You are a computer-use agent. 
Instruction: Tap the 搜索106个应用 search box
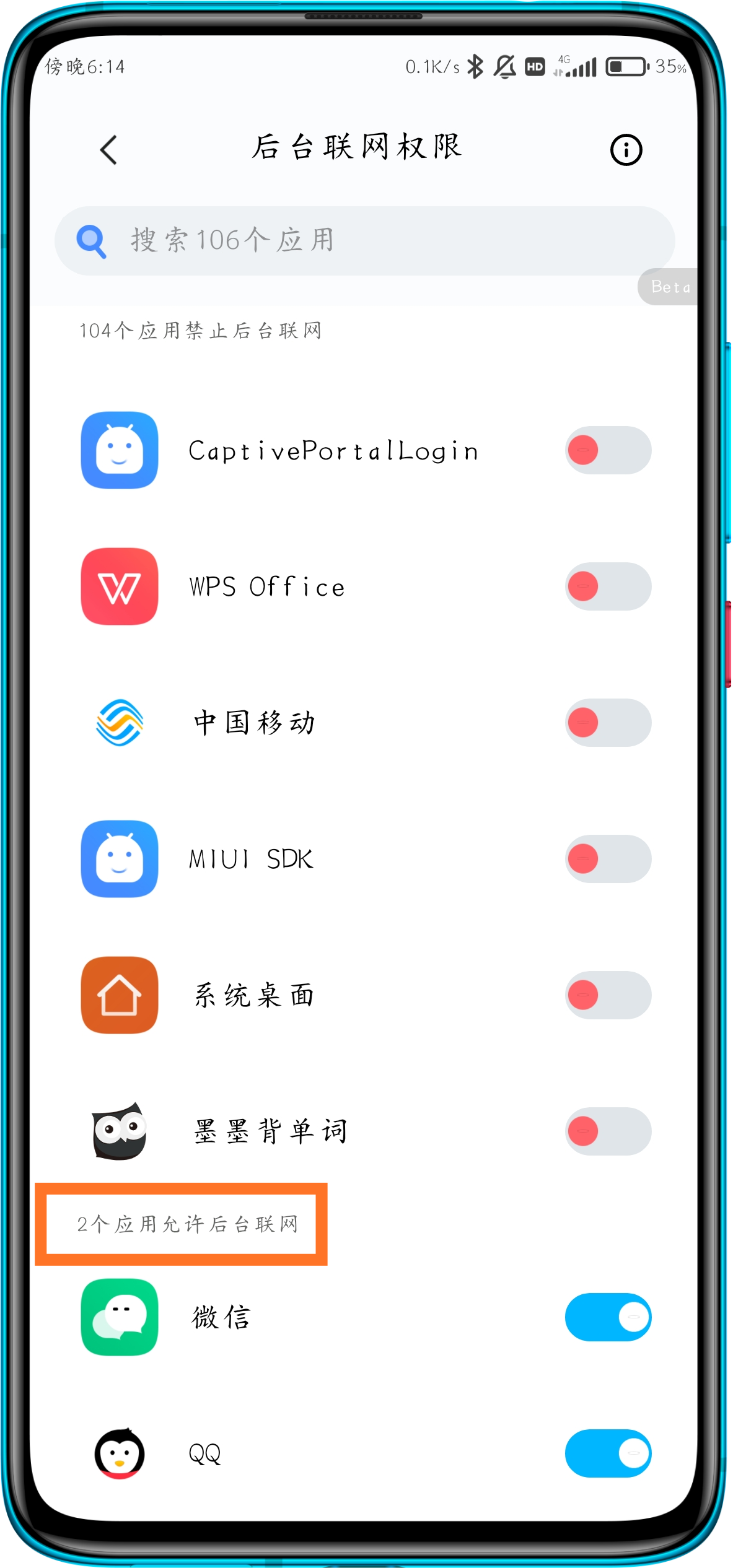click(x=364, y=240)
